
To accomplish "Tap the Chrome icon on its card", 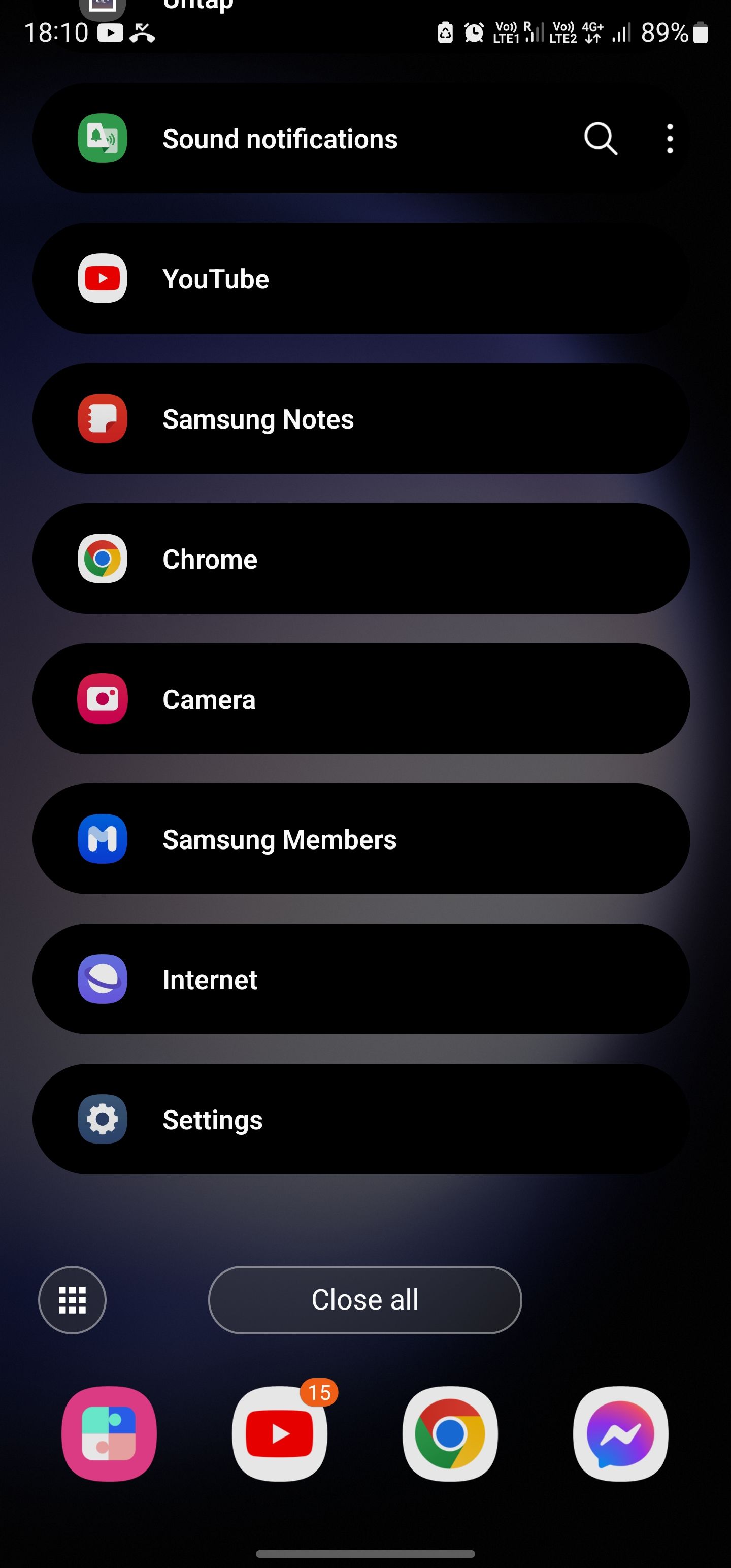I will 102,559.
